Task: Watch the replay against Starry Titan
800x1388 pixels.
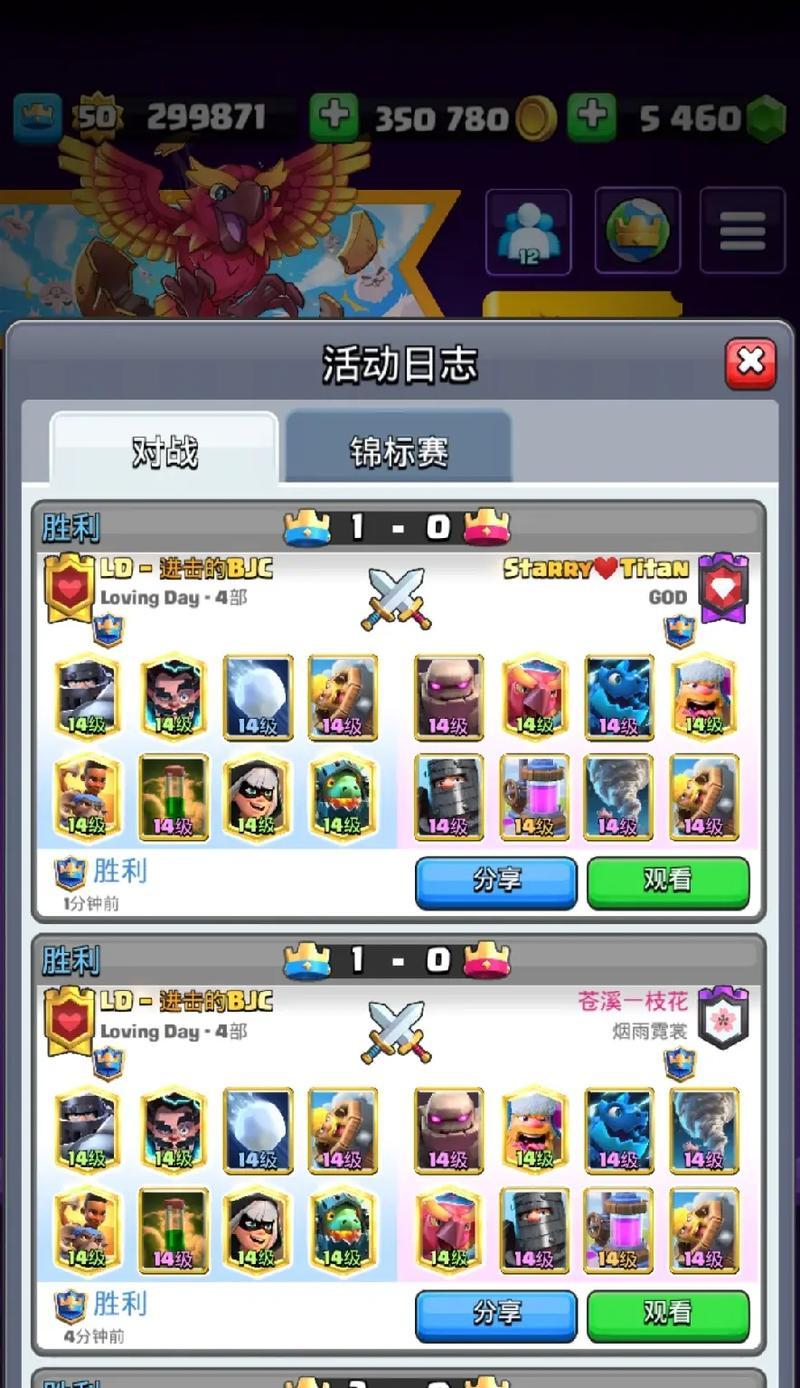Action: 667,881
